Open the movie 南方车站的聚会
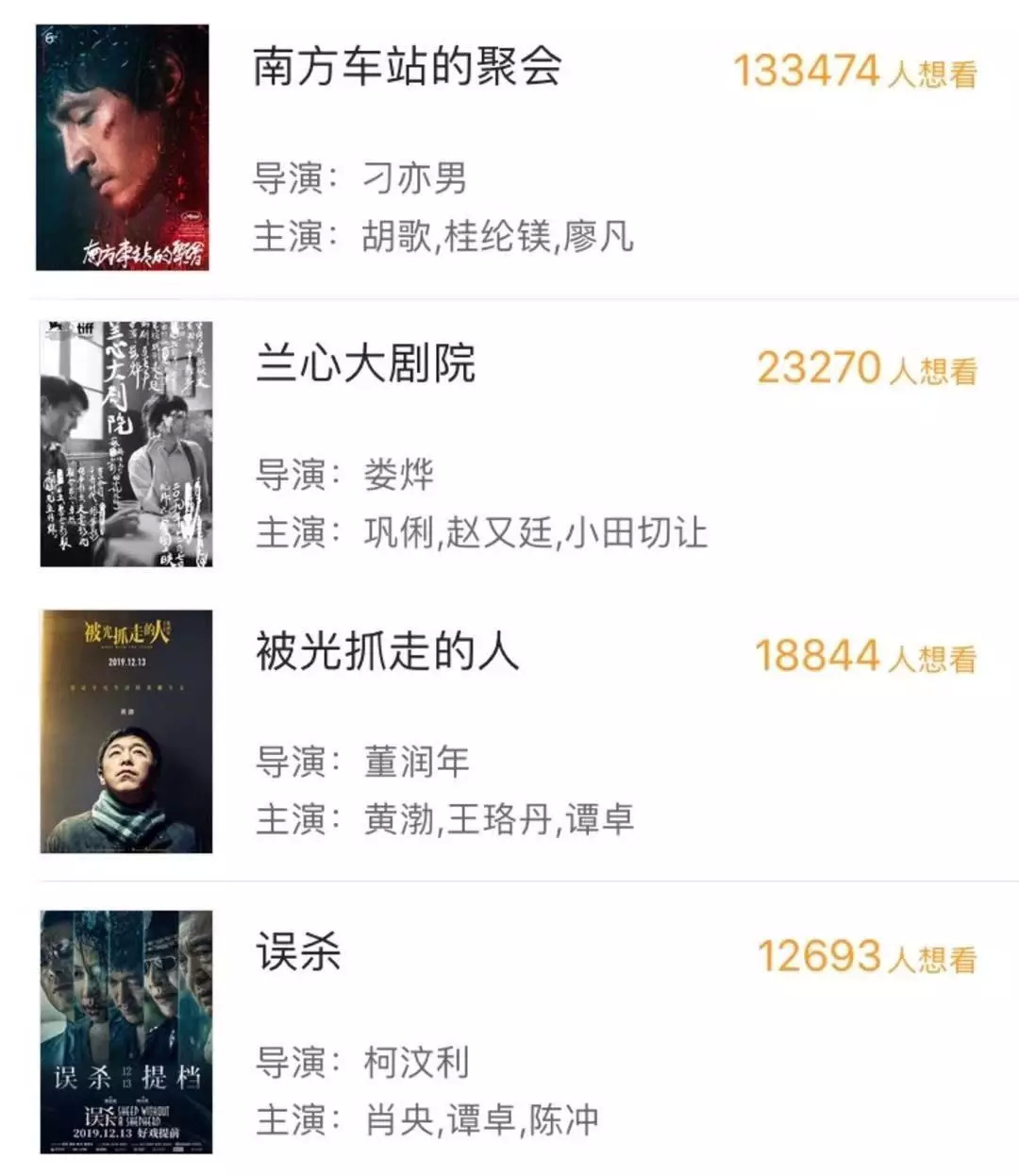Viewport: 1019px width, 1176px height. tap(408, 68)
